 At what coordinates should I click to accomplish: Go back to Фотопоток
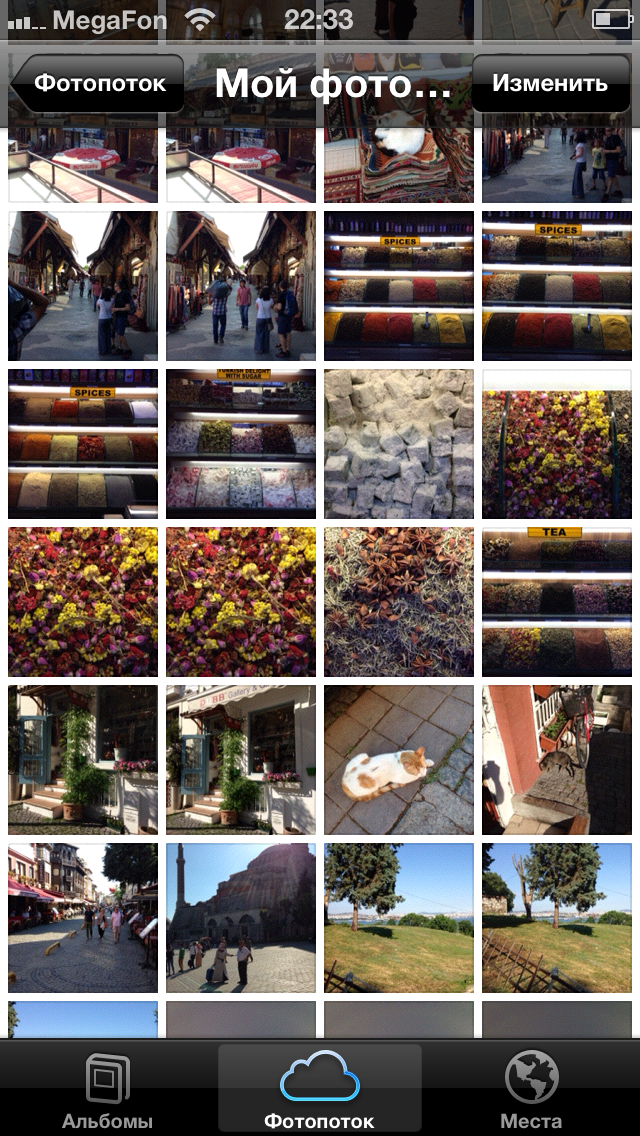97,83
